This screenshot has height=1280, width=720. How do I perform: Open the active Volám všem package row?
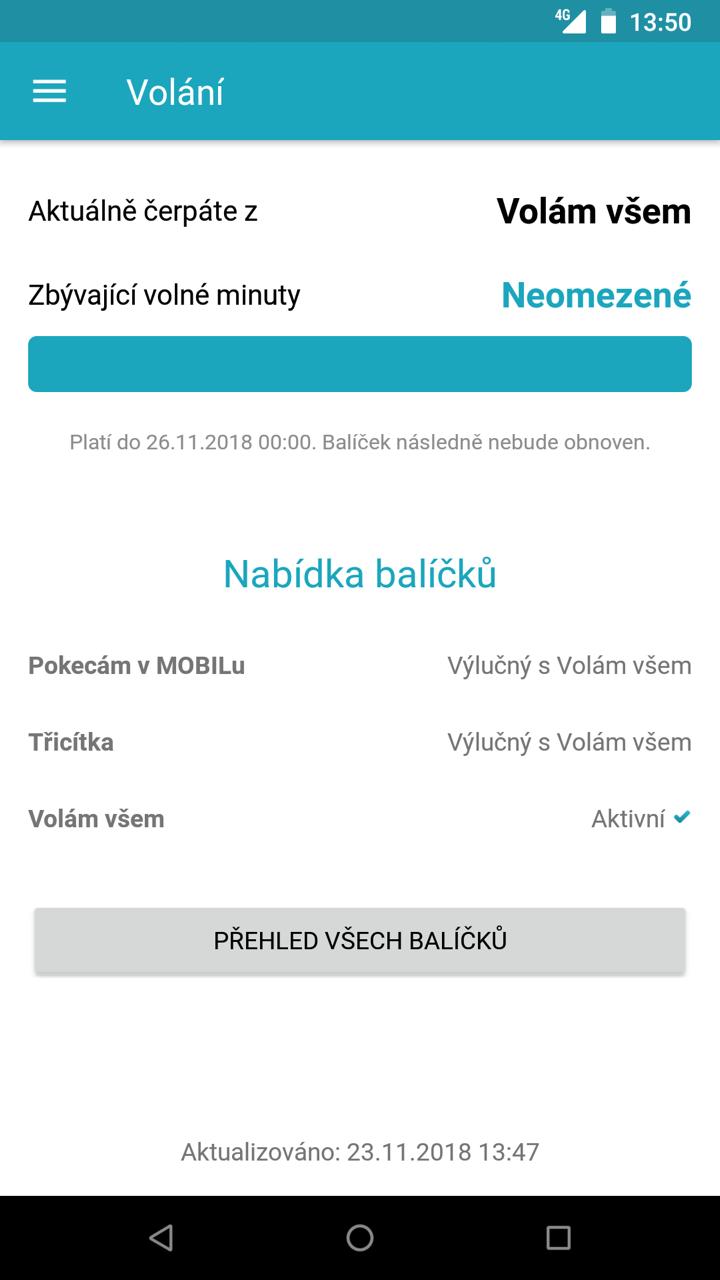point(360,819)
